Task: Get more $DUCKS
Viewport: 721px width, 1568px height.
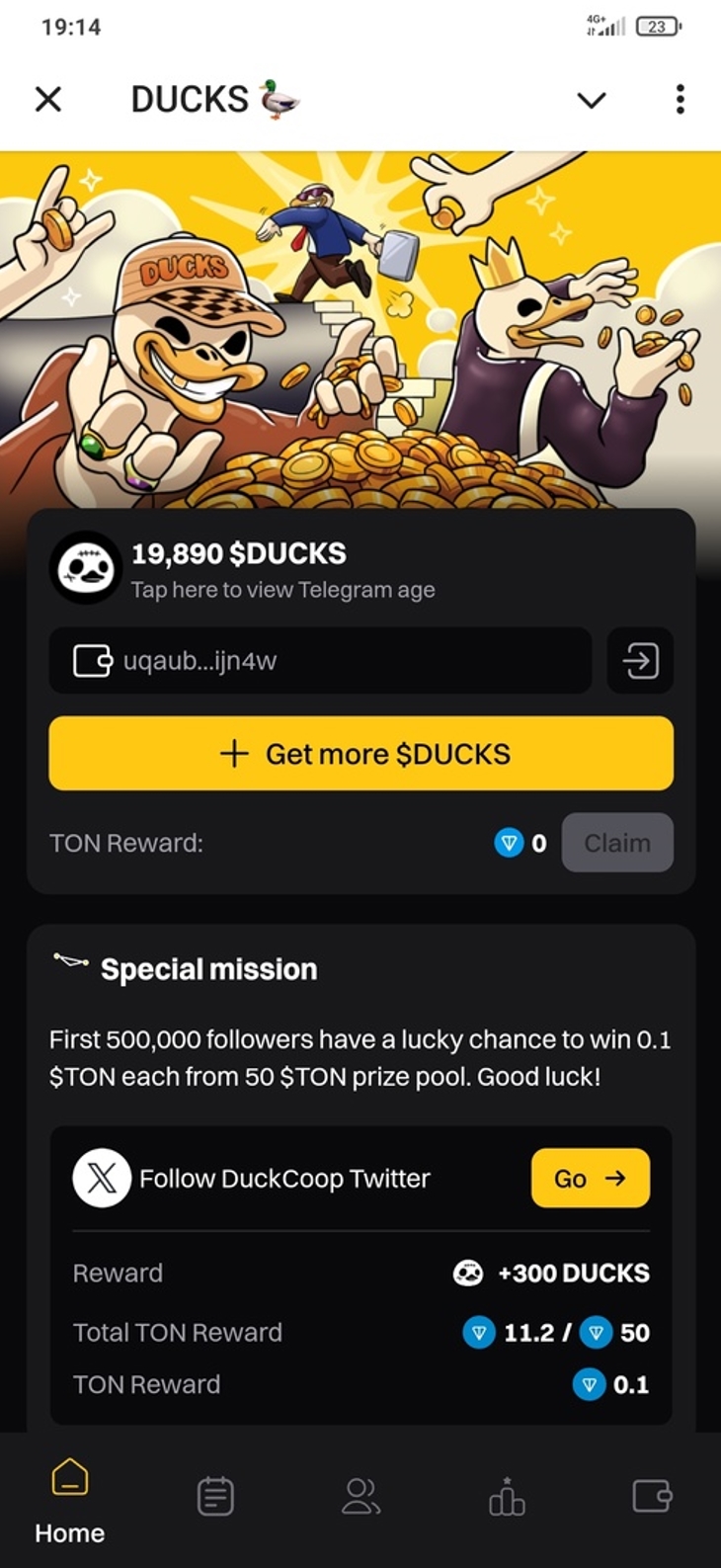Action: [361, 753]
